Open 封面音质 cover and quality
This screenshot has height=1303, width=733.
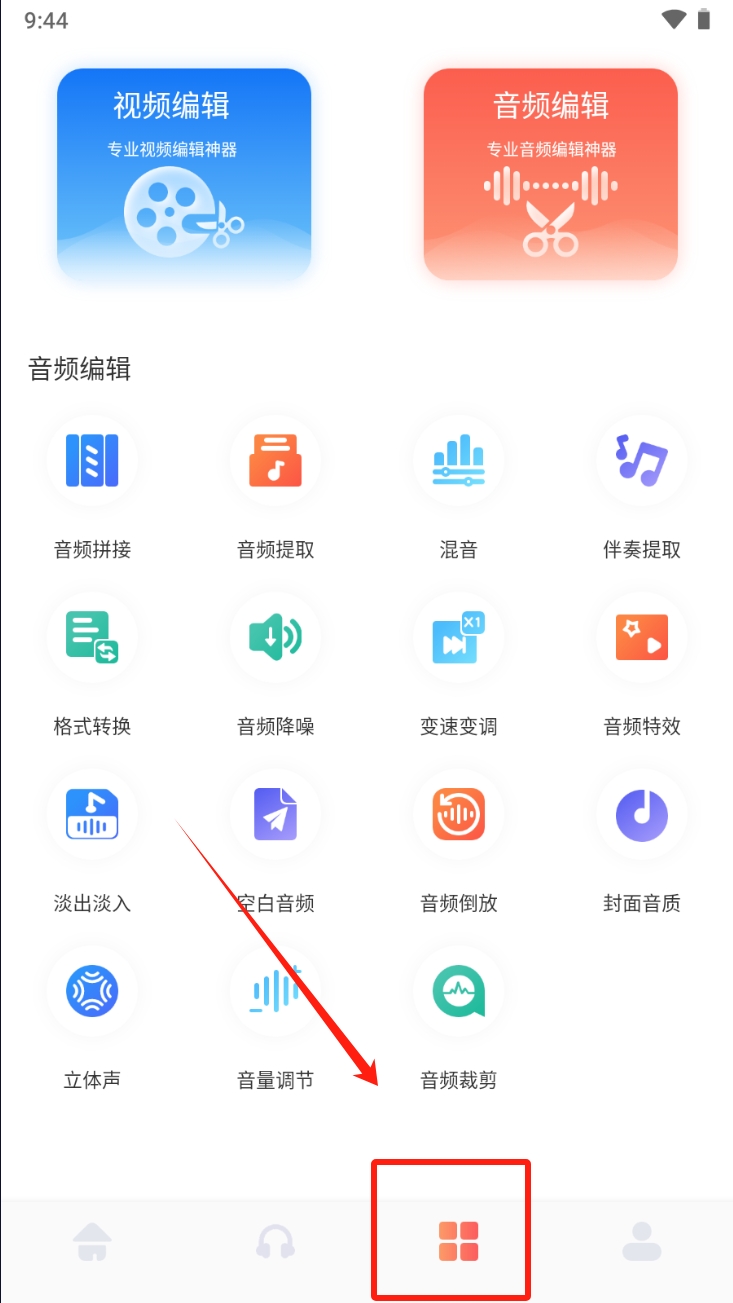coord(641,815)
